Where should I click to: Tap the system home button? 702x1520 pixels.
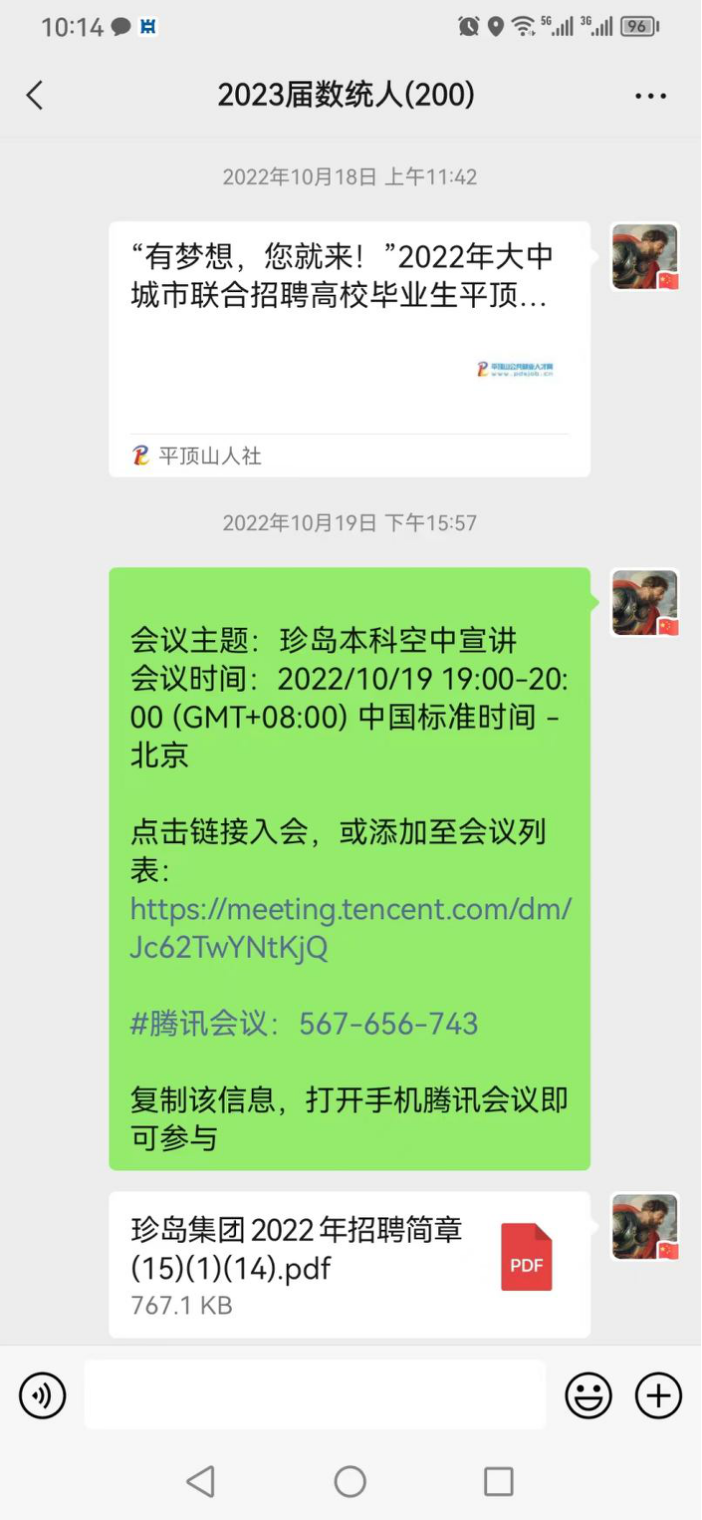pyautogui.click(x=350, y=1481)
